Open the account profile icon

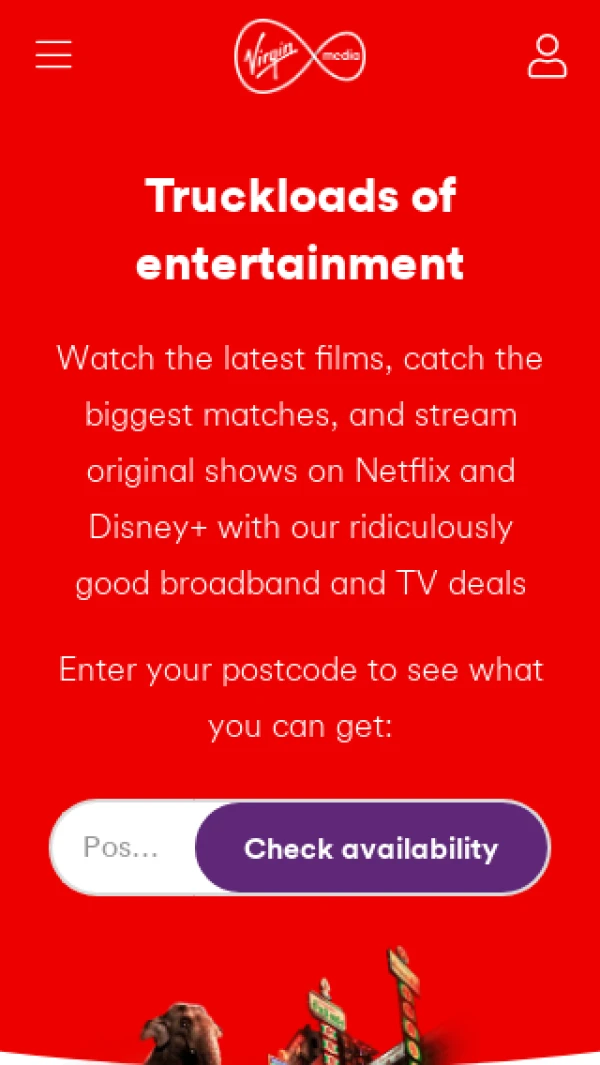click(x=547, y=56)
